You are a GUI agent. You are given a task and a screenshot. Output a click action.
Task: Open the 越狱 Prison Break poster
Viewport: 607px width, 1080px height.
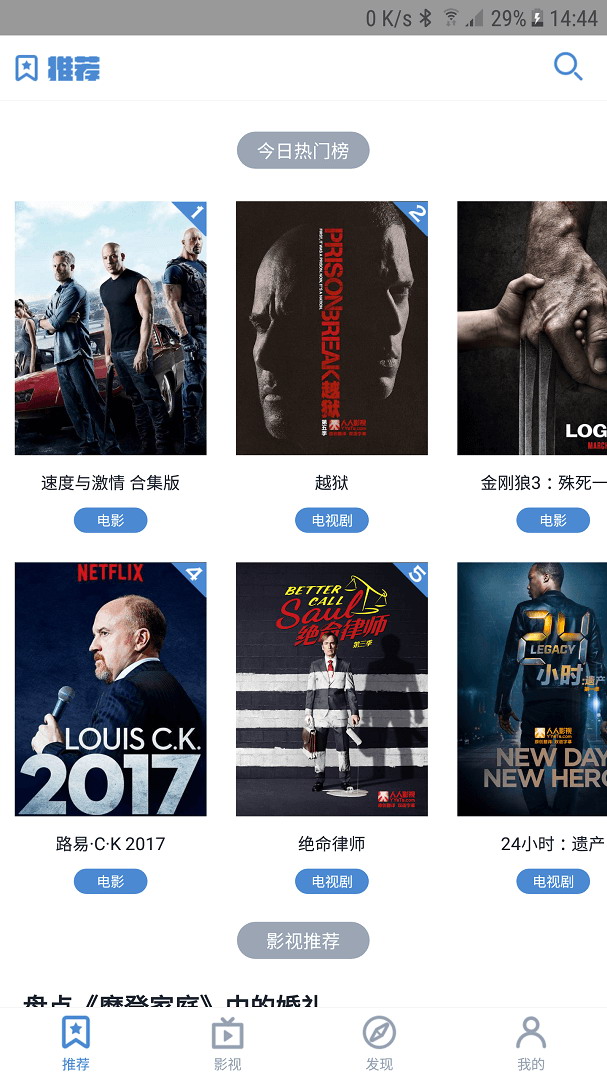[x=332, y=328]
